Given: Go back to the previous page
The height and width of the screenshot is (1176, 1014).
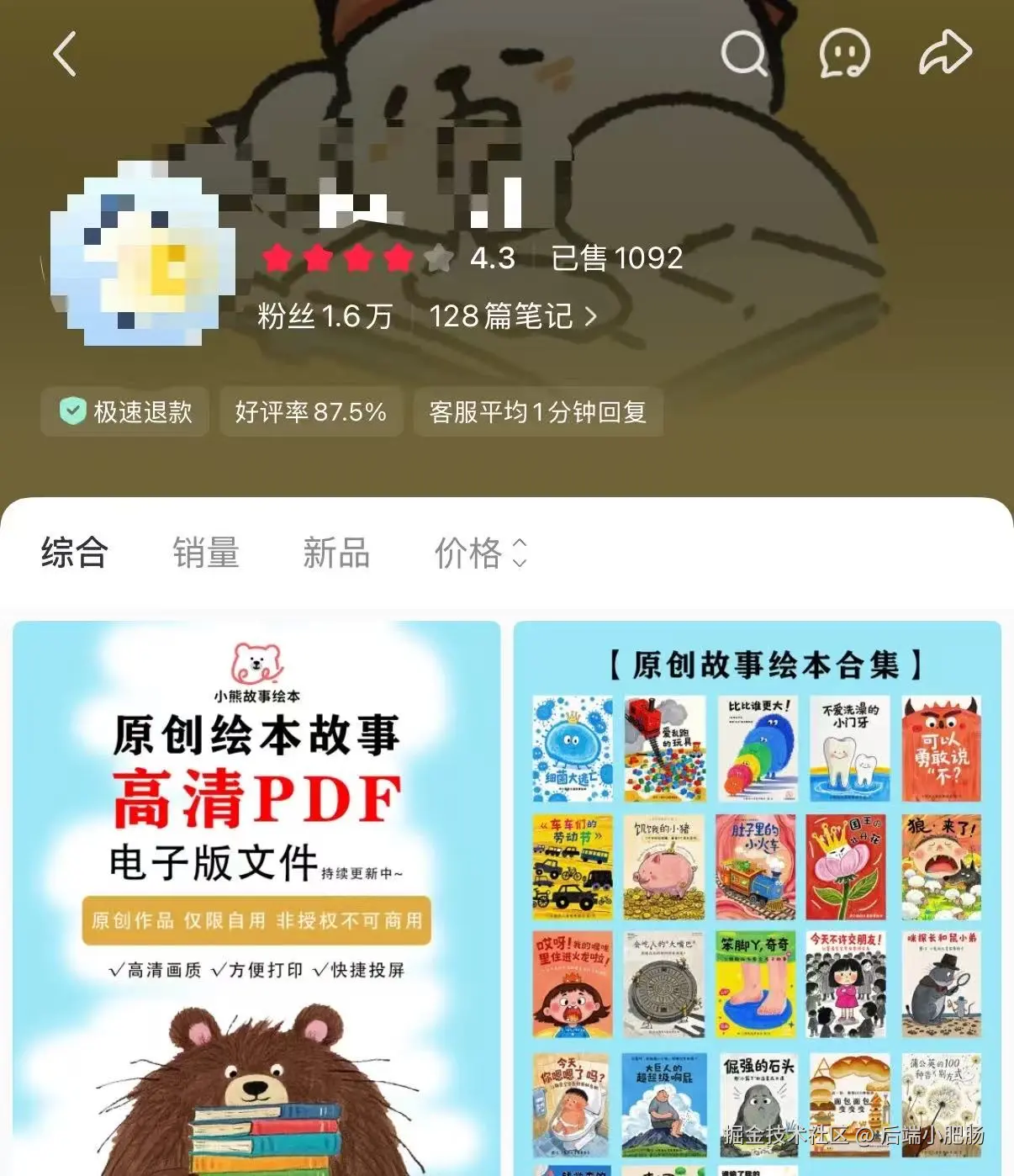Looking at the screenshot, I should coord(66,55).
